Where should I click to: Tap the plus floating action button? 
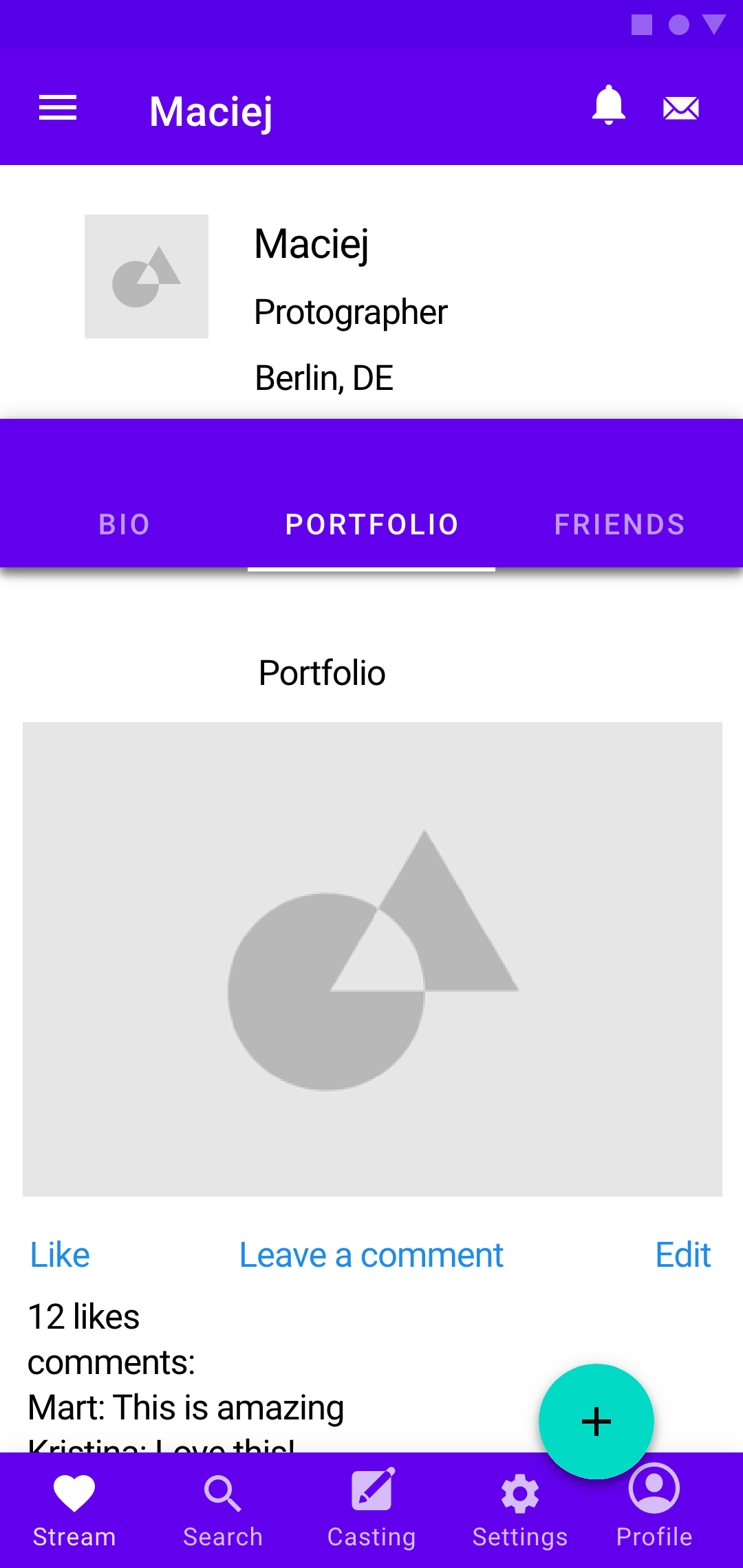[596, 1422]
